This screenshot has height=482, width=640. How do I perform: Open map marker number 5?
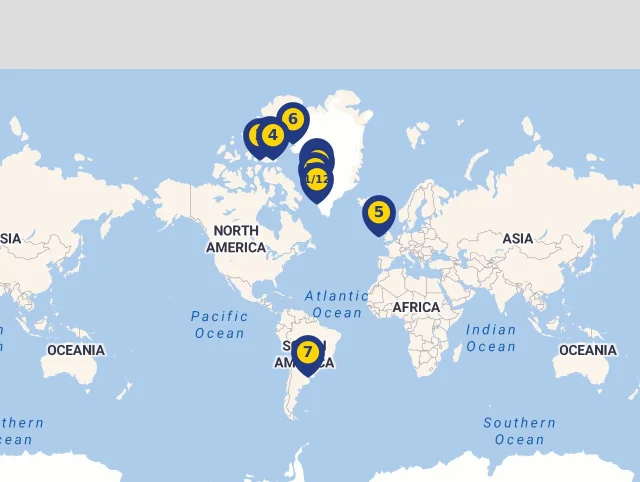tap(379, 212)
